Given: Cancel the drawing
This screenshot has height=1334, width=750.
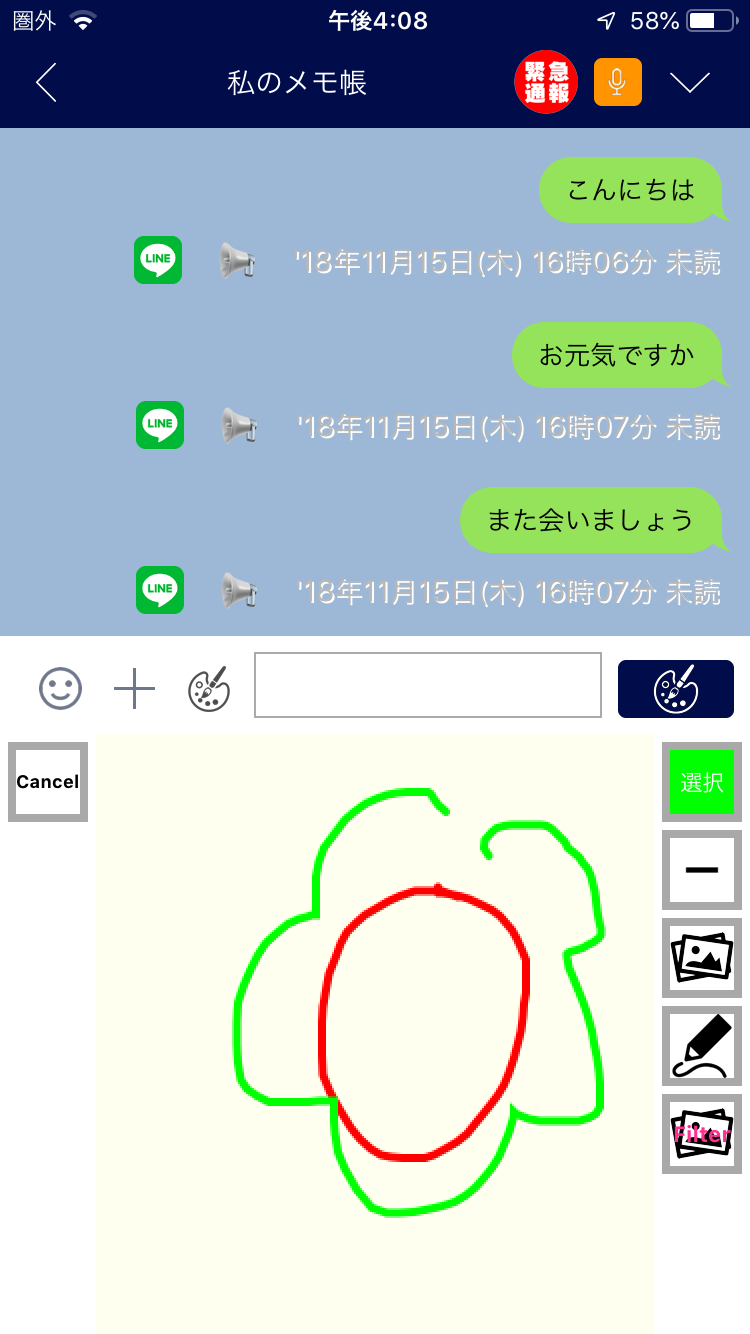Looking at the screenshot, I should 48,782.
